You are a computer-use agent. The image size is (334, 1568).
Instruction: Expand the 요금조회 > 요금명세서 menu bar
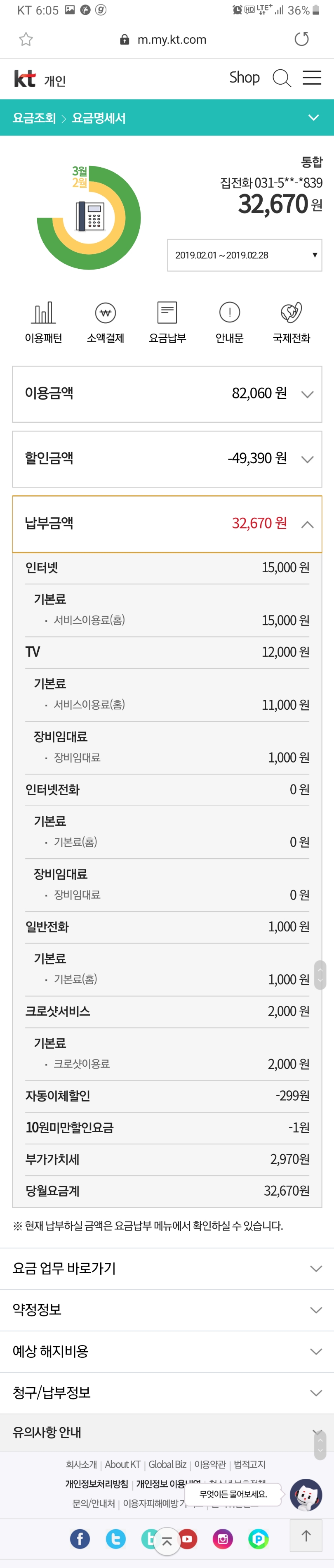point(313,118)
